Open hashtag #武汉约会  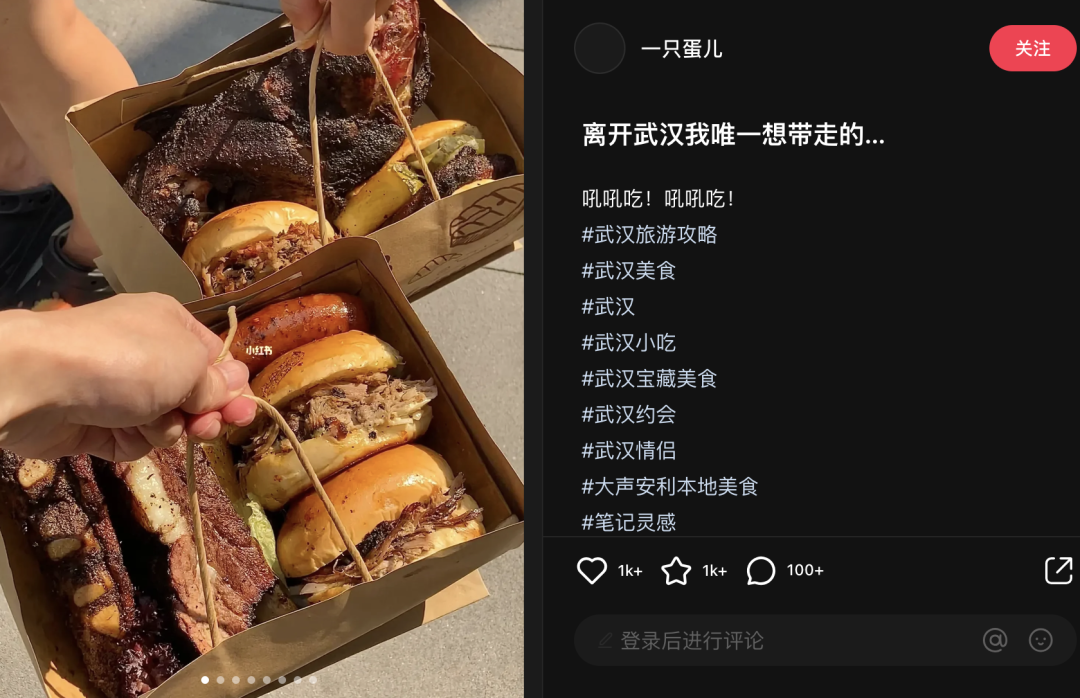point(629,415)
